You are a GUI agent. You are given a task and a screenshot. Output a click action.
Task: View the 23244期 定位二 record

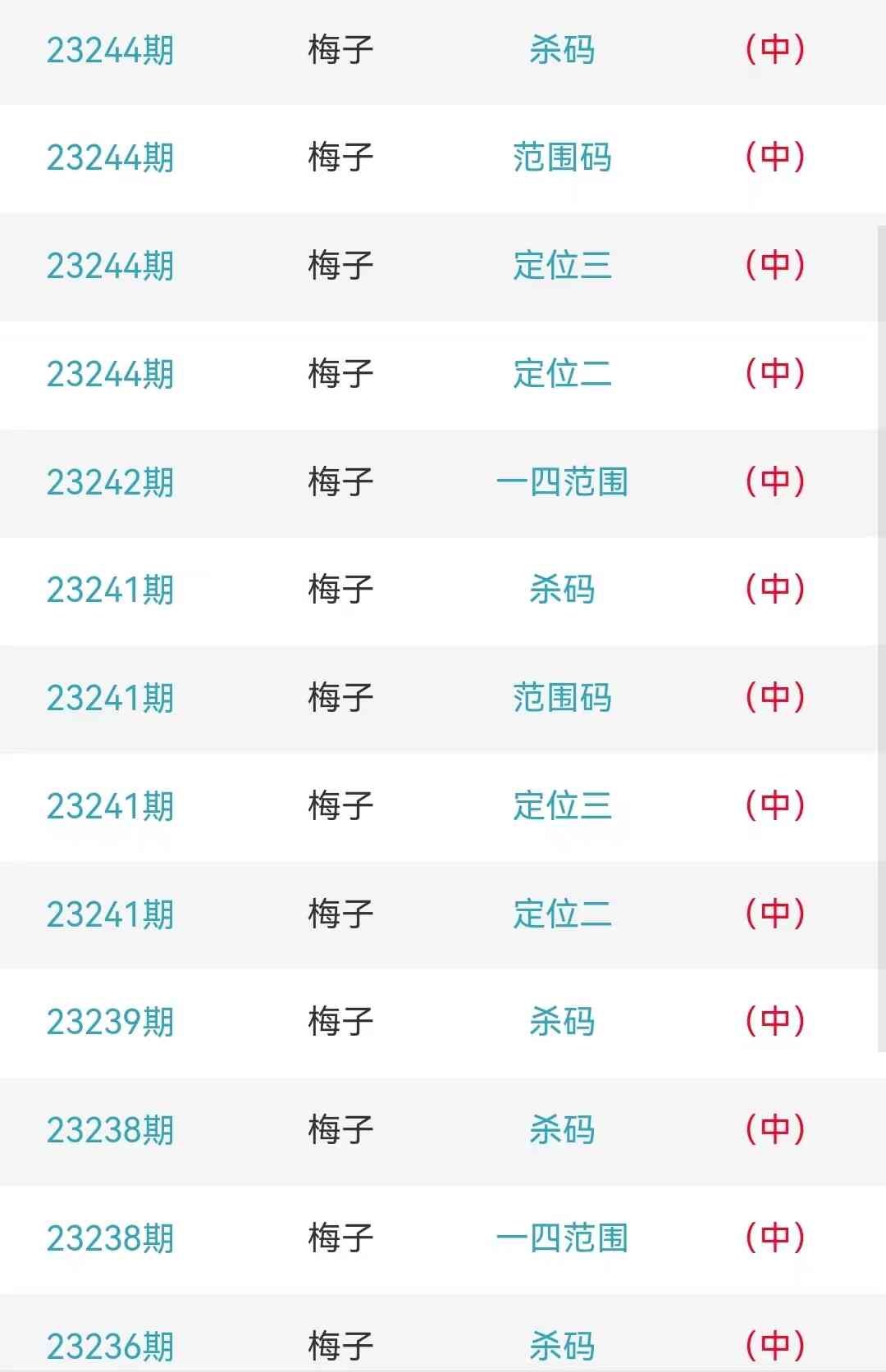[x=562, y=374]
